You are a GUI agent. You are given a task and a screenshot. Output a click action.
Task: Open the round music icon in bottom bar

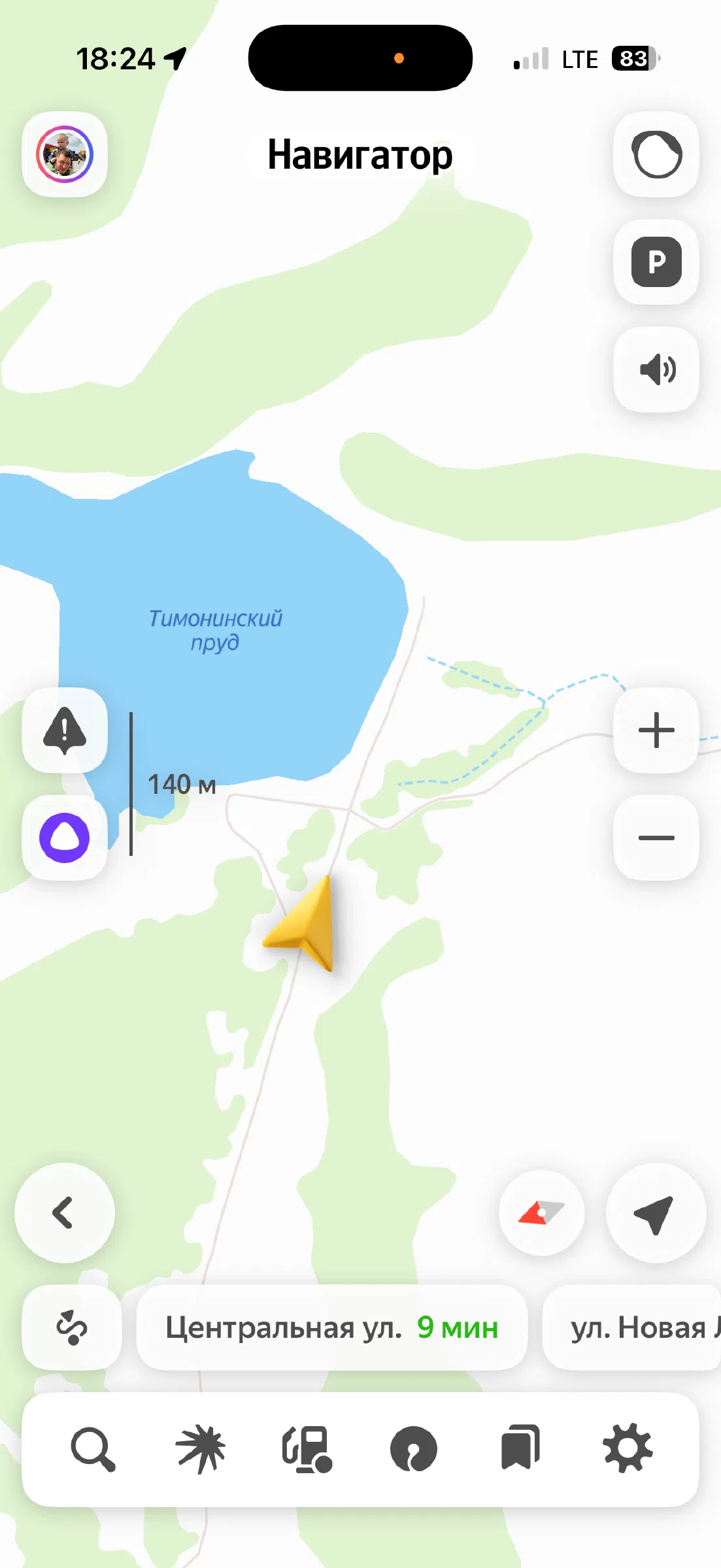tap(414, 1449)
